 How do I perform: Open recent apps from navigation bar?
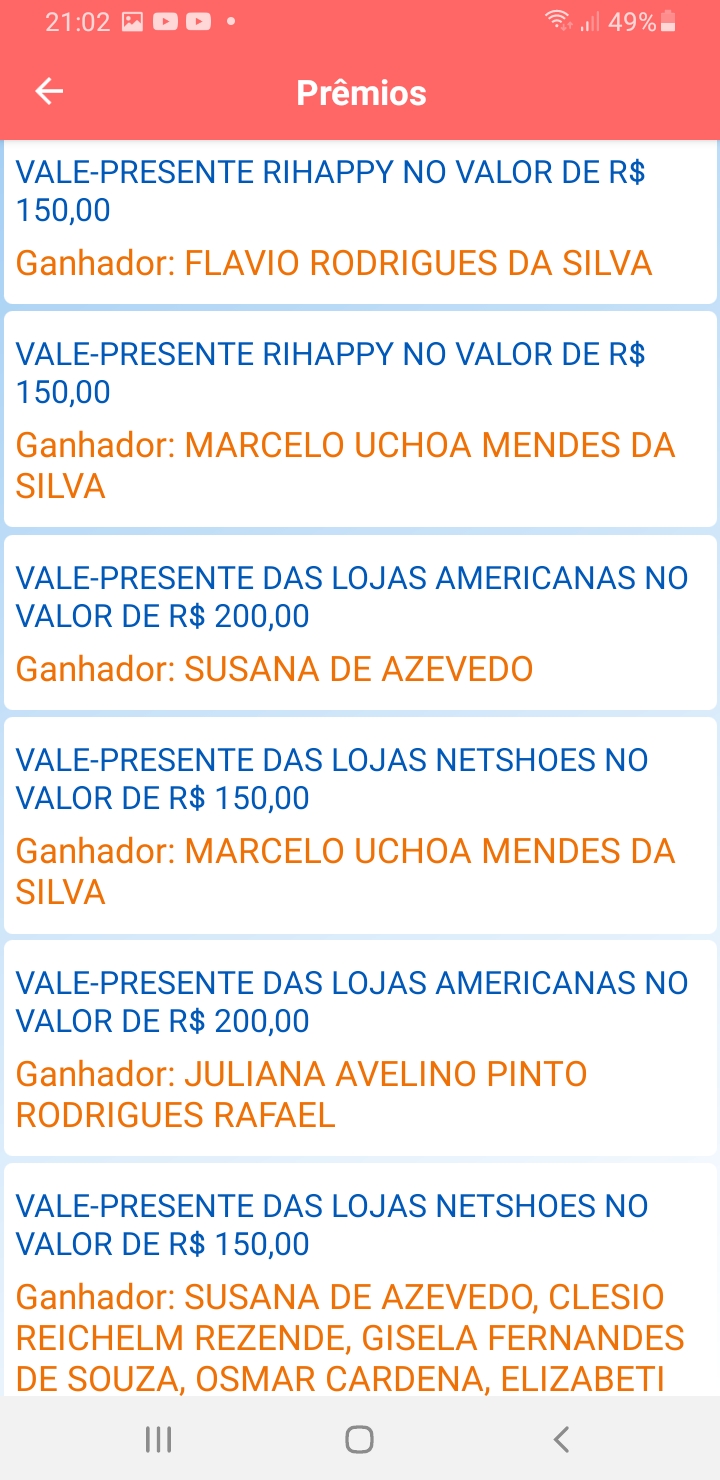point(159,1439)
